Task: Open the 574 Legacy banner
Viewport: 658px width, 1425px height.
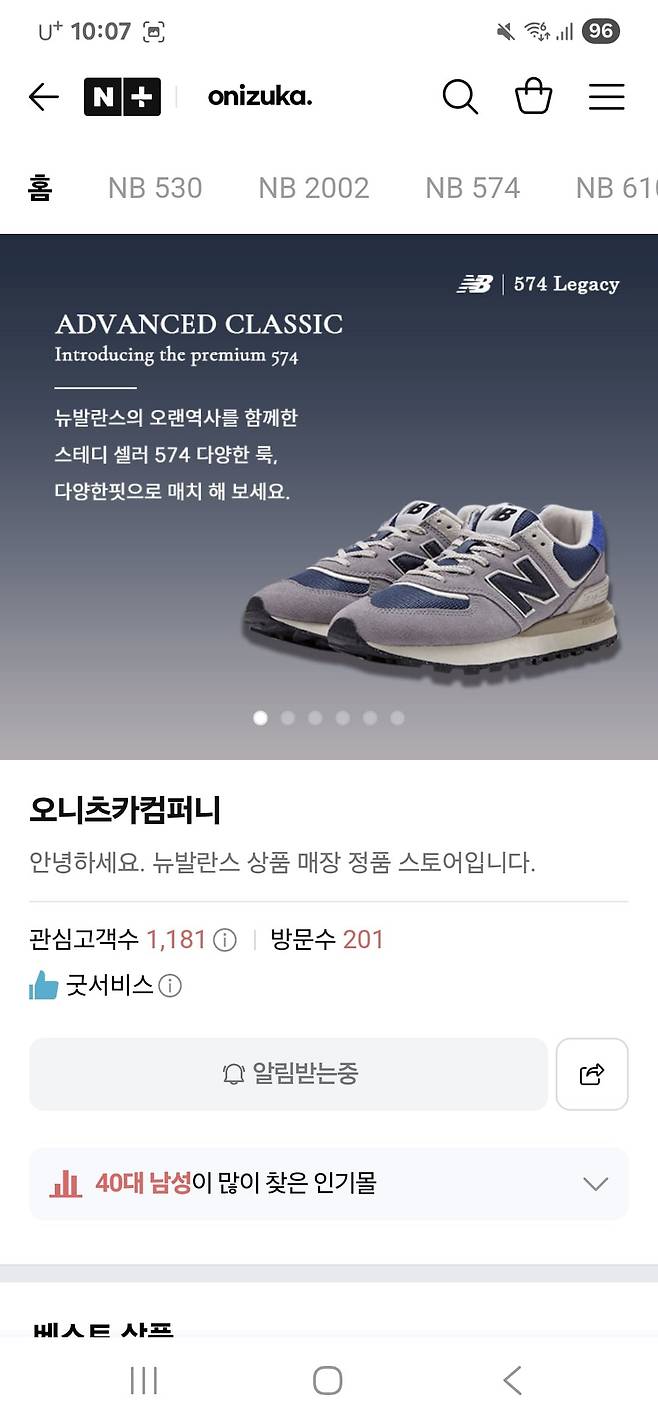Action: click(329, 497)
